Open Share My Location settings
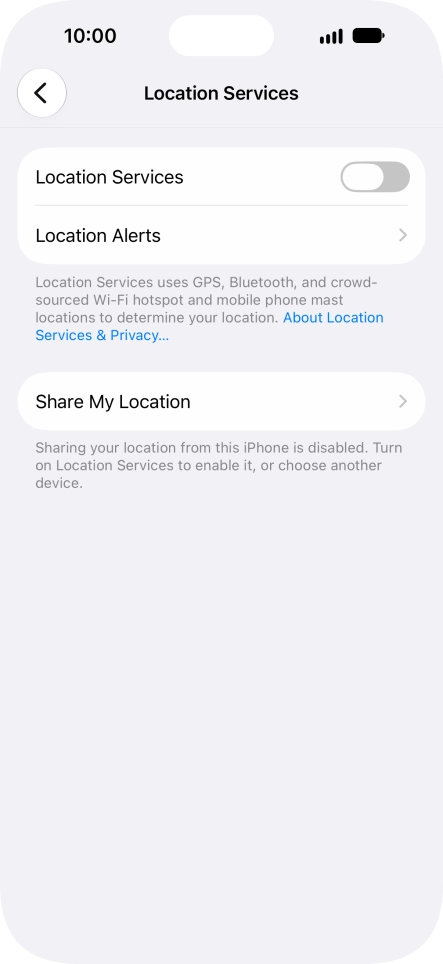 coord(221,401)
